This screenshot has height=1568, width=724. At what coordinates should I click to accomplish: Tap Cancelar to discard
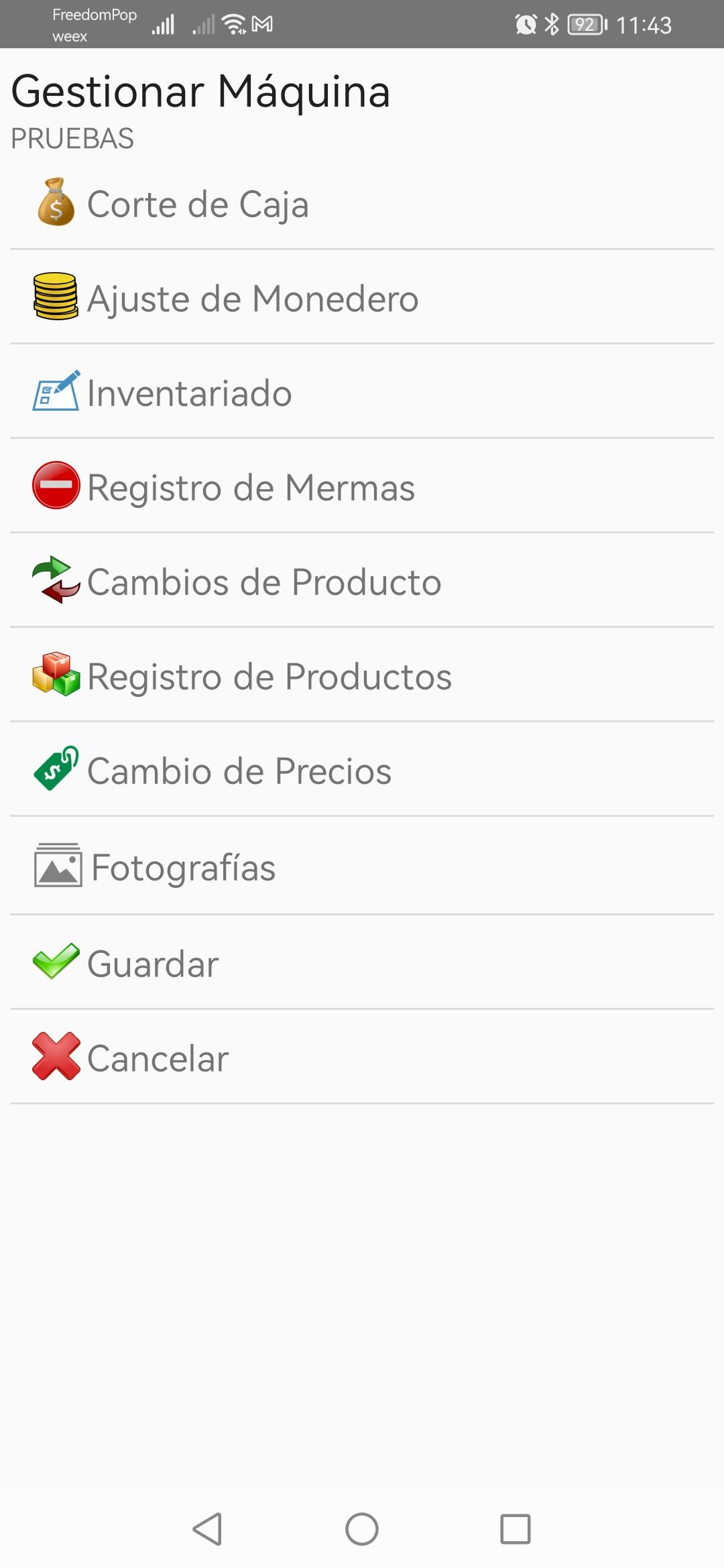pos(362,1057)
